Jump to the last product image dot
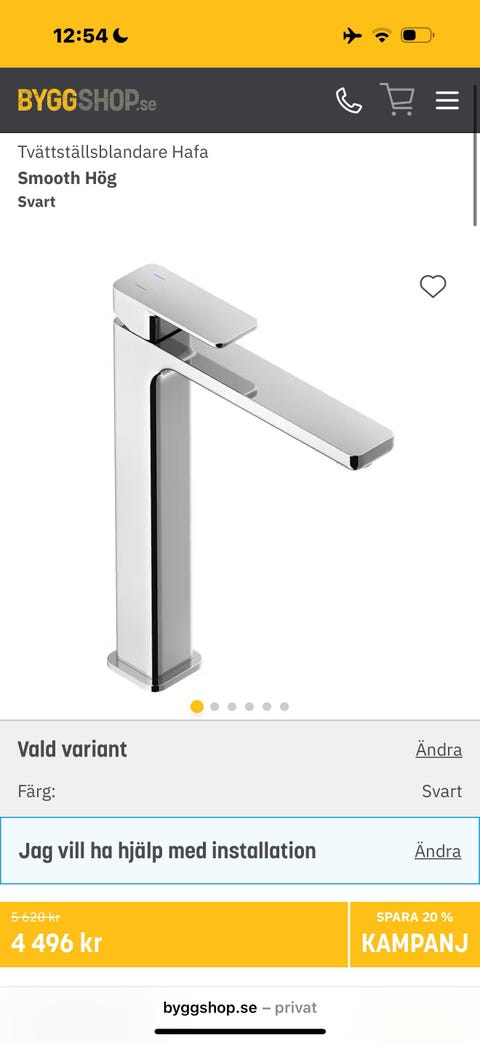 (284, 706)
